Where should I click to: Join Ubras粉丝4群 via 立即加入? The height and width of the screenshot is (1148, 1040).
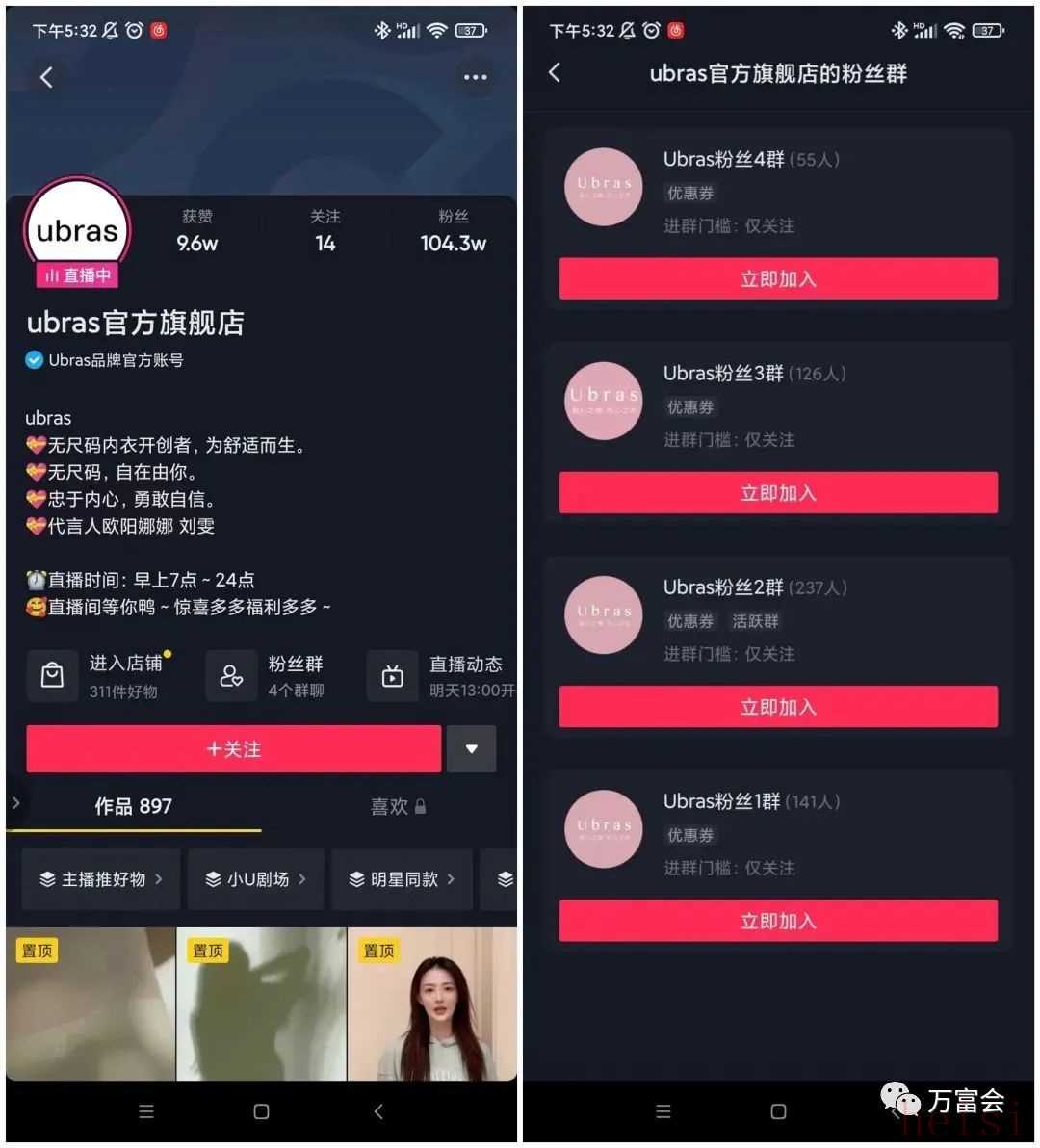click(778, 279)
